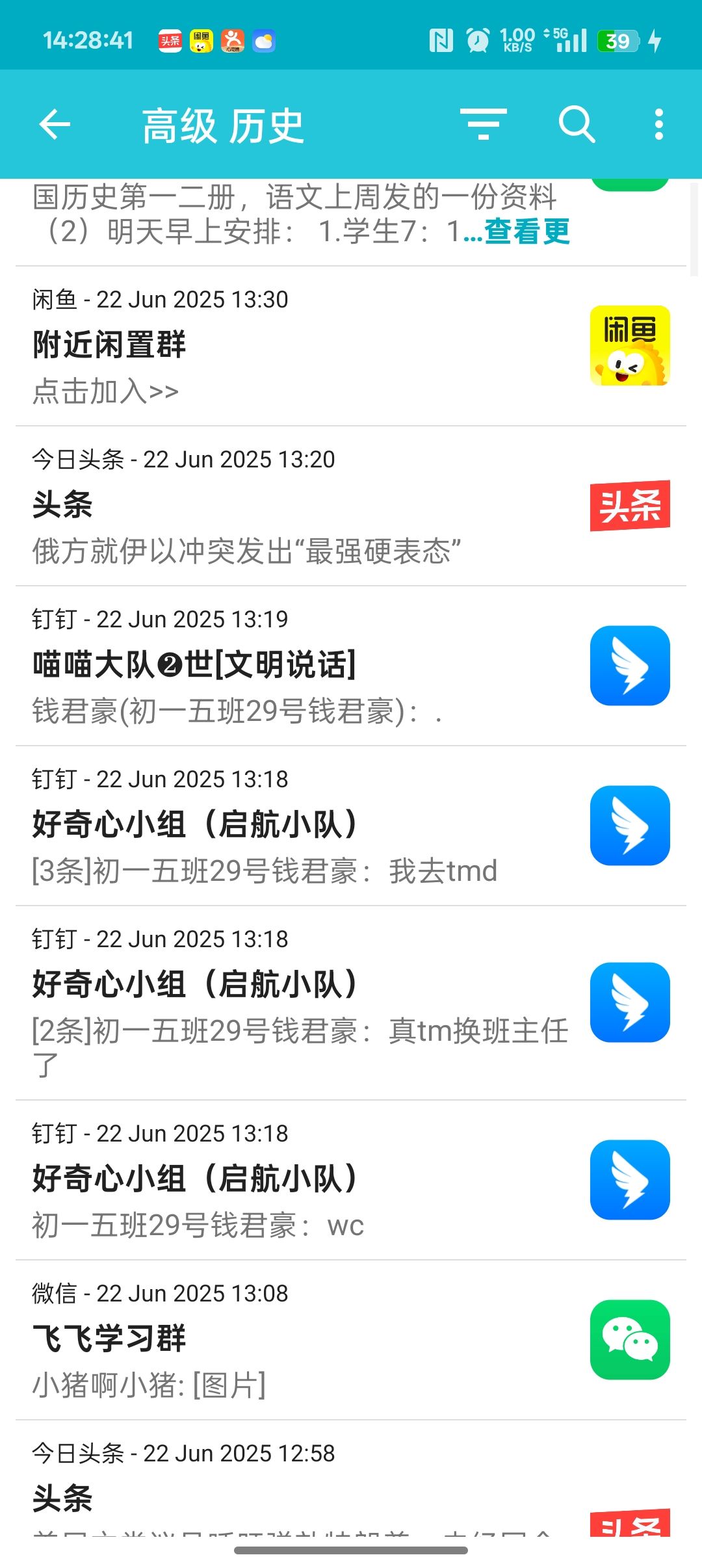The height and width of the screenshot is (1568, 702).
Task: Open the three-dot overflow menu
Action: [x=658, y=124]
